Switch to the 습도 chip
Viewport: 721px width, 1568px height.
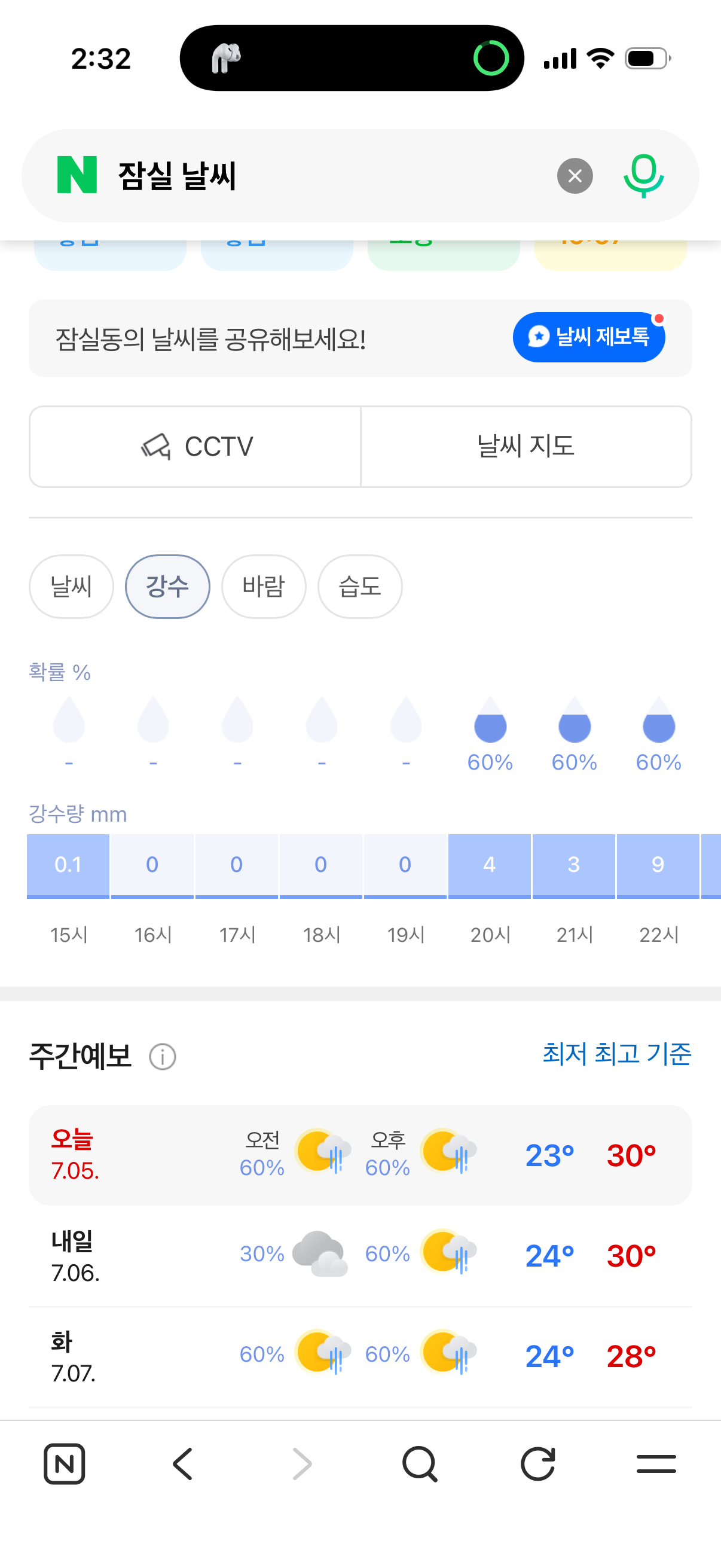click(x=359, y=586)
